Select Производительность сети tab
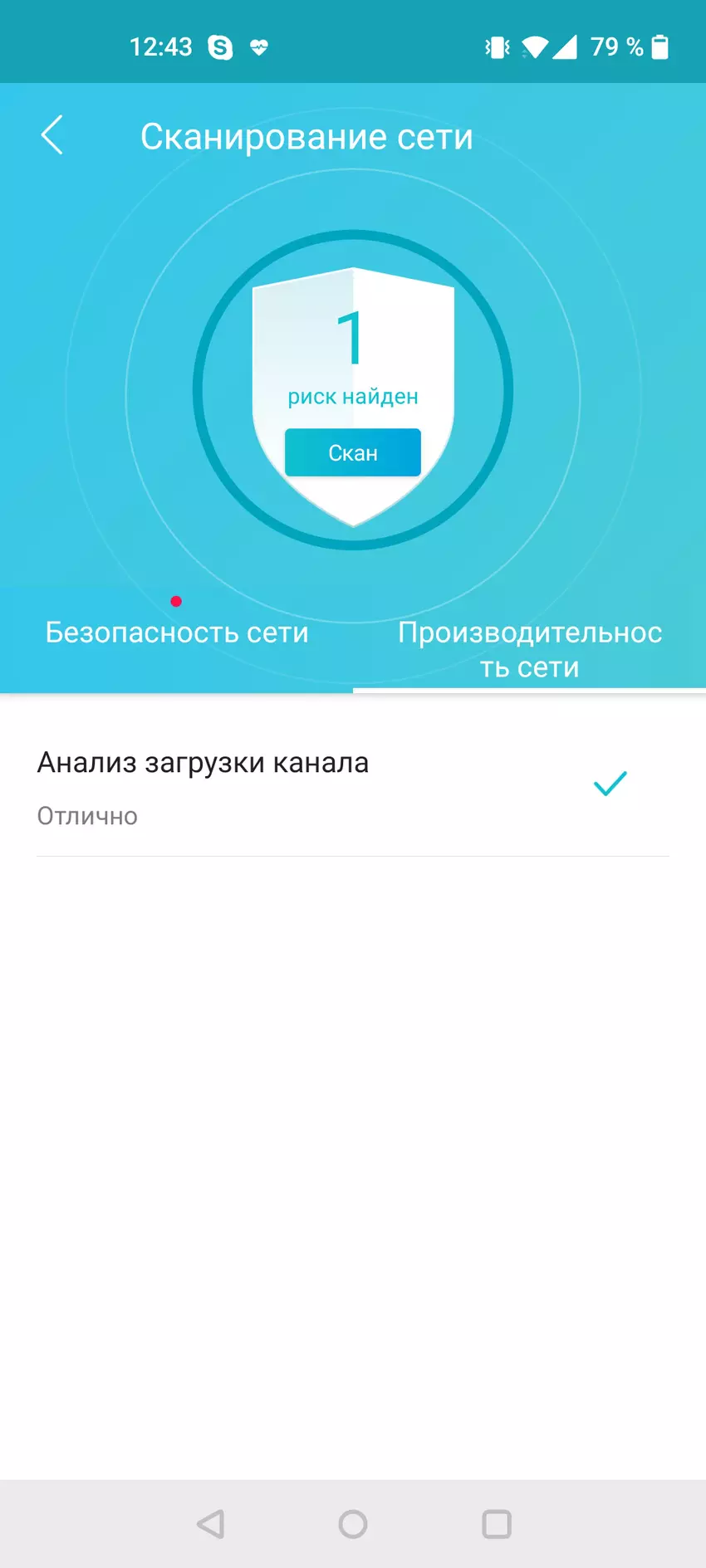This screenshot has width=706, height=1568. pos(529,649)
